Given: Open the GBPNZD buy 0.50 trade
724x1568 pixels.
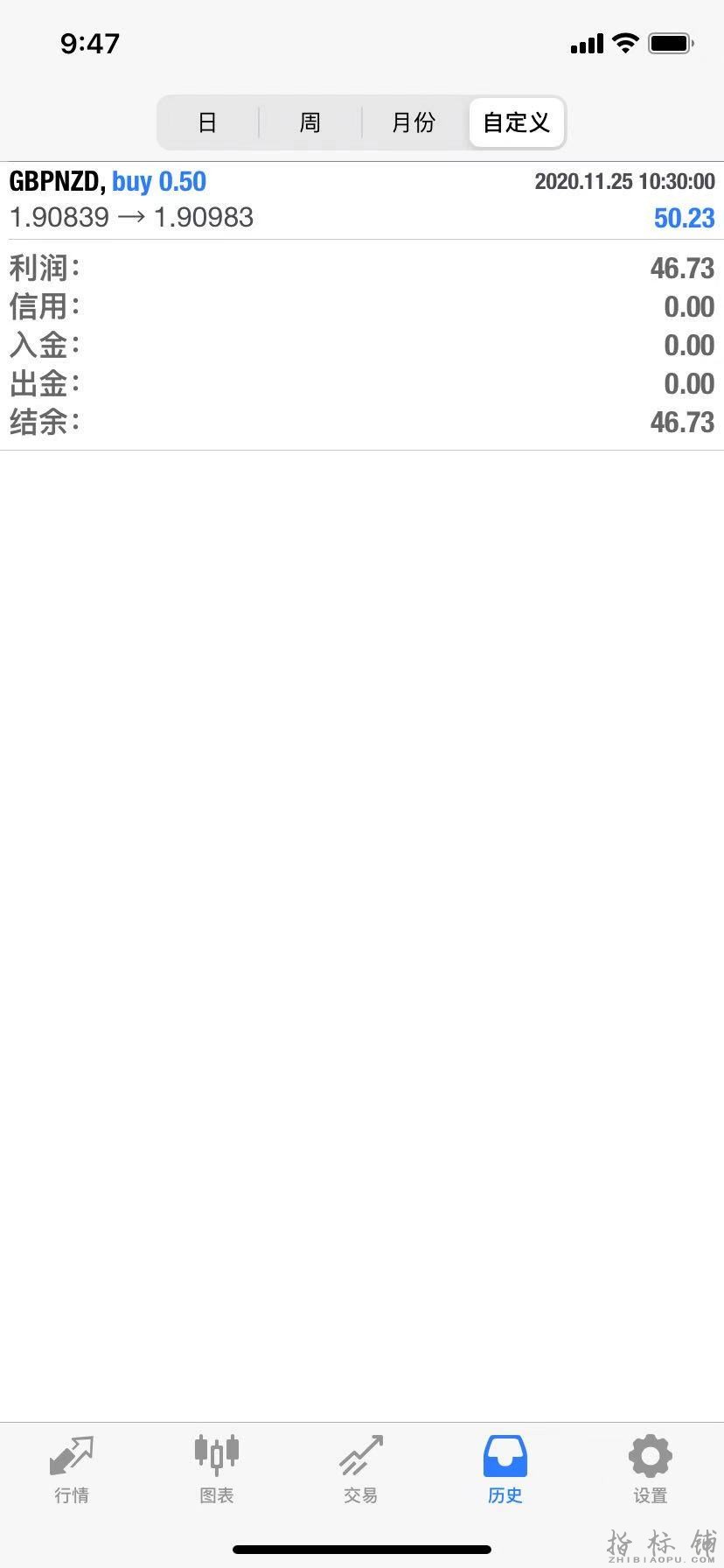Looking at the screenshot, I should click(362, 199).
